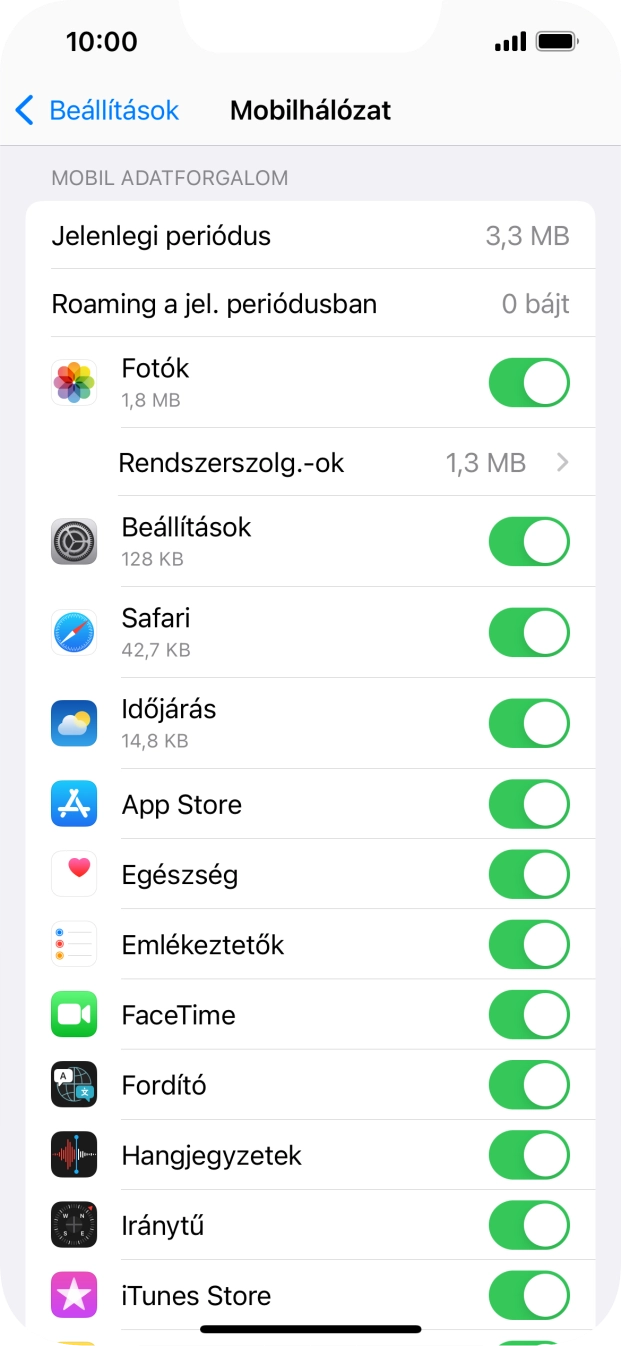Viewport: 621px width, 1346px height.
Task: Open Rendszerszolg.-ok details
Action: pos(340,462)
